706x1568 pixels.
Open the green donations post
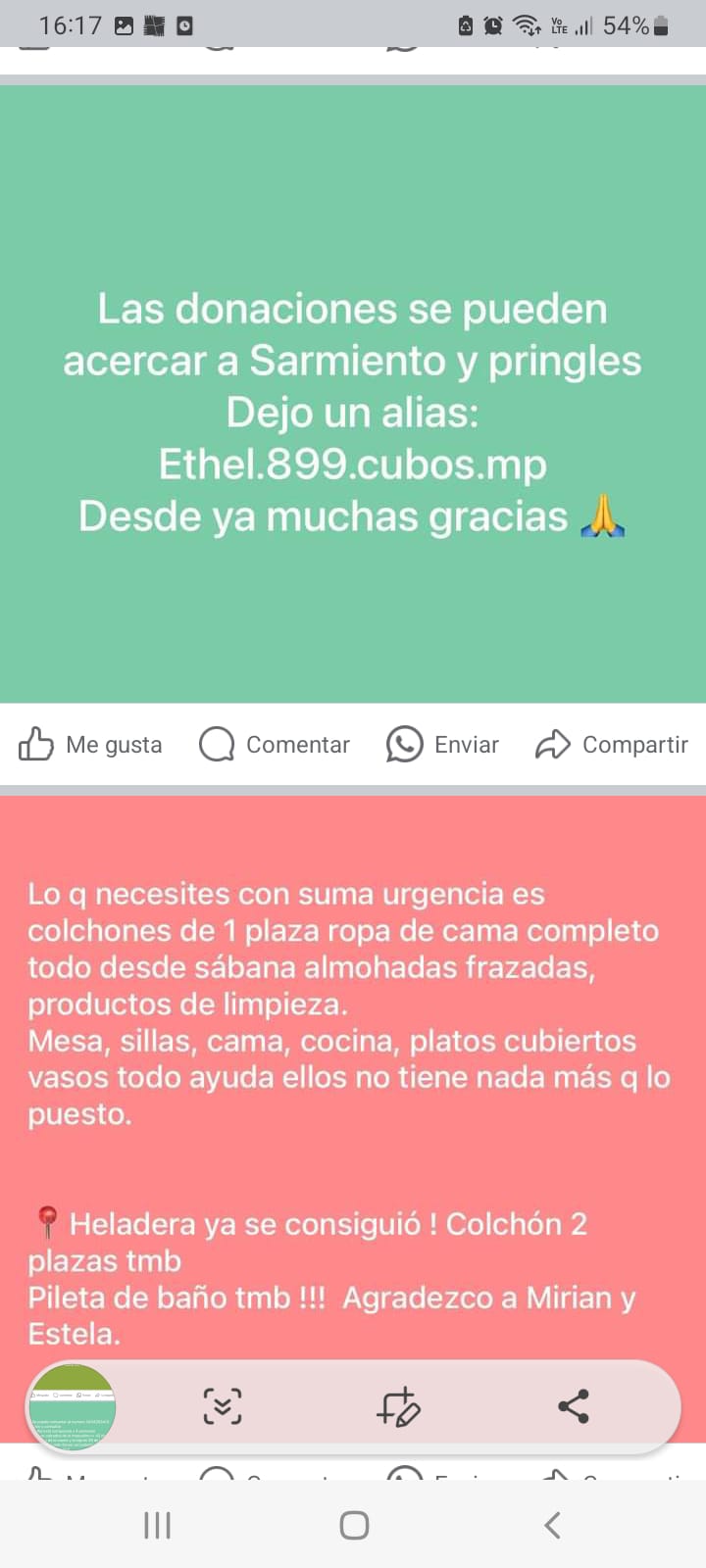353,412
